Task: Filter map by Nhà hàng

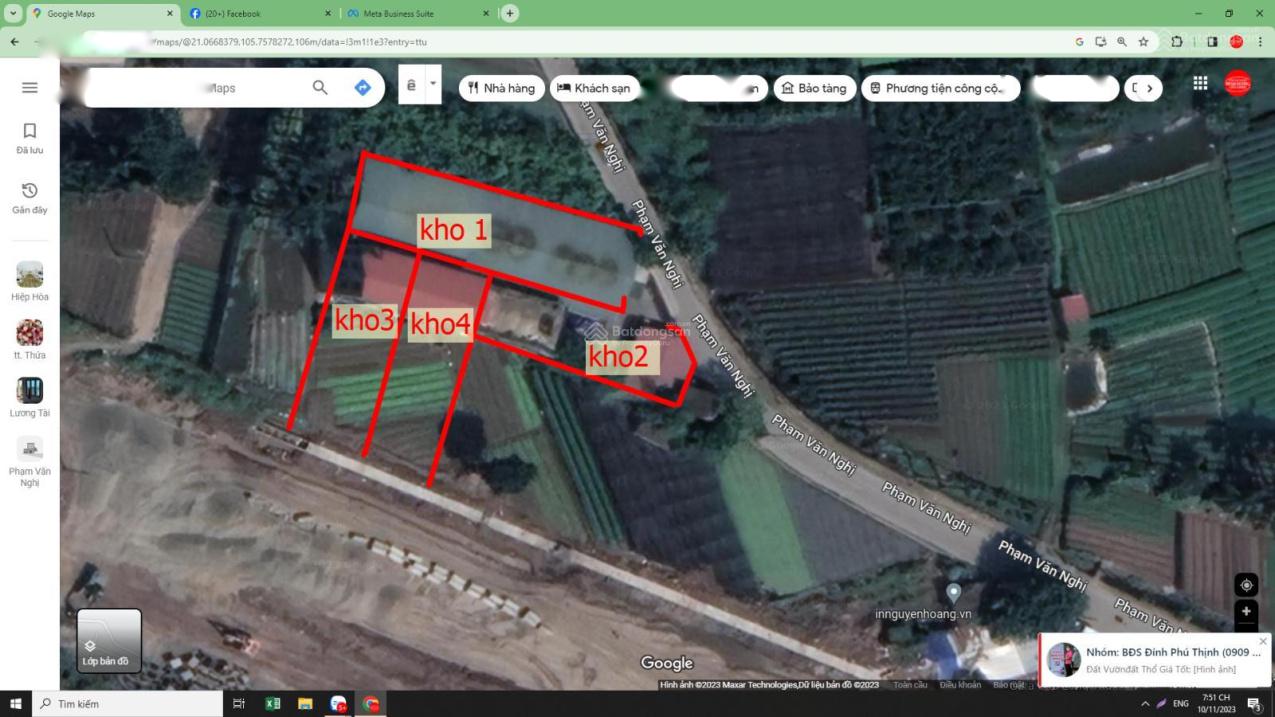Action: click(502, 88)
